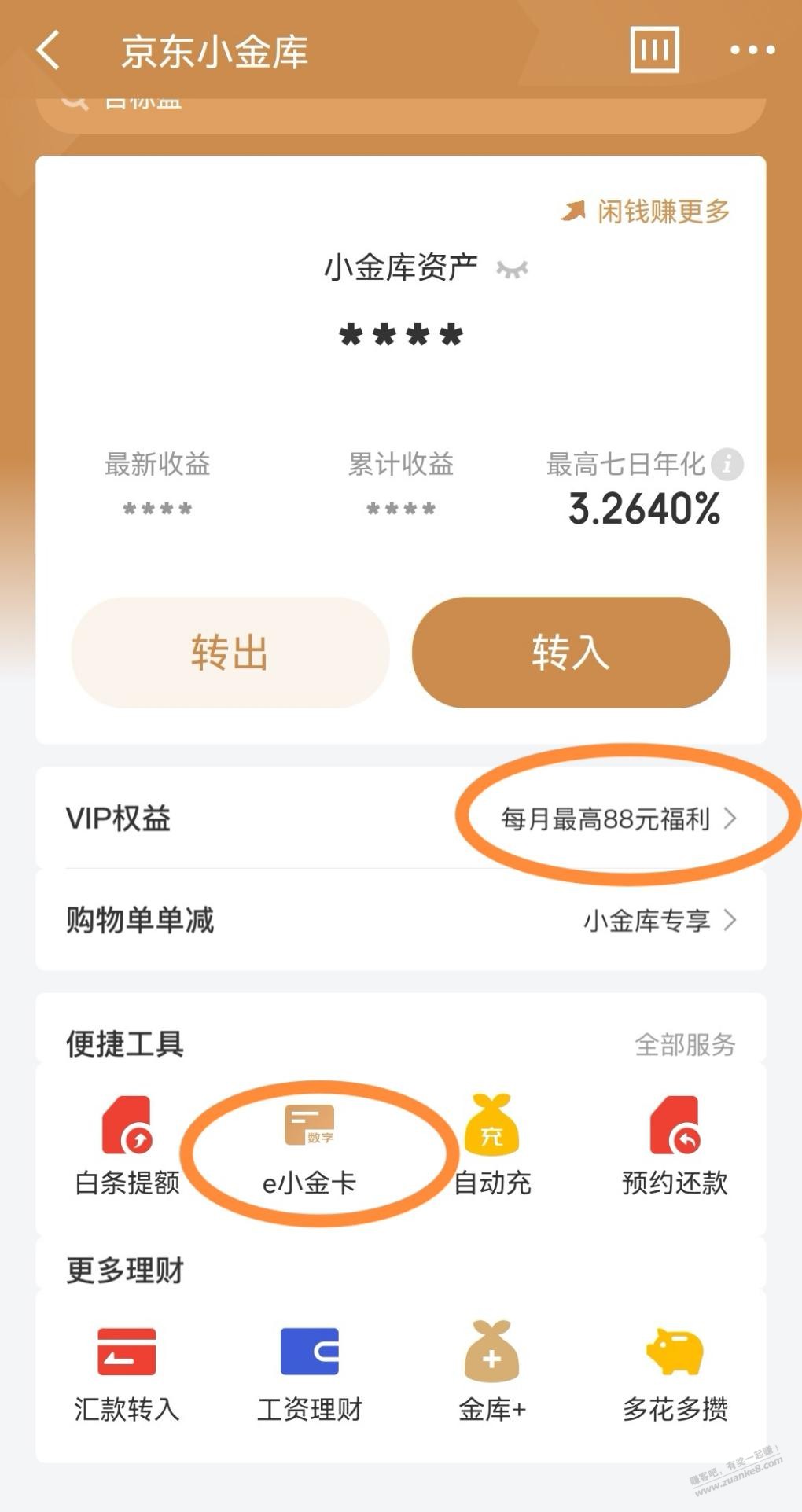Open the 购物单单减 row
802x1512 pixels.
coord(401,920)
